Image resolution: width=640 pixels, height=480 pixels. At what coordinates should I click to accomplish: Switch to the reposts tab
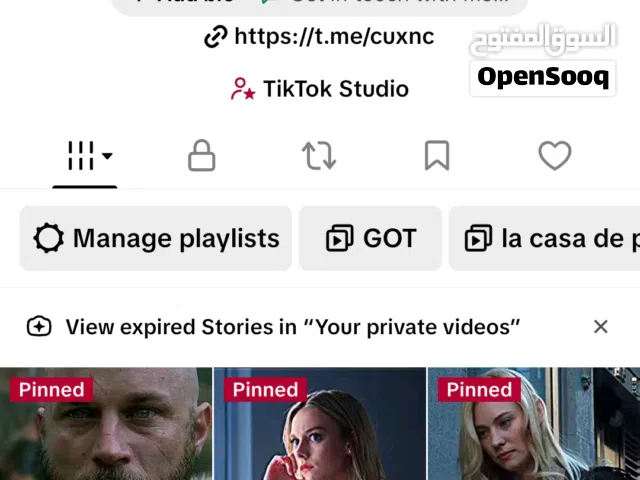coord(319,156)
